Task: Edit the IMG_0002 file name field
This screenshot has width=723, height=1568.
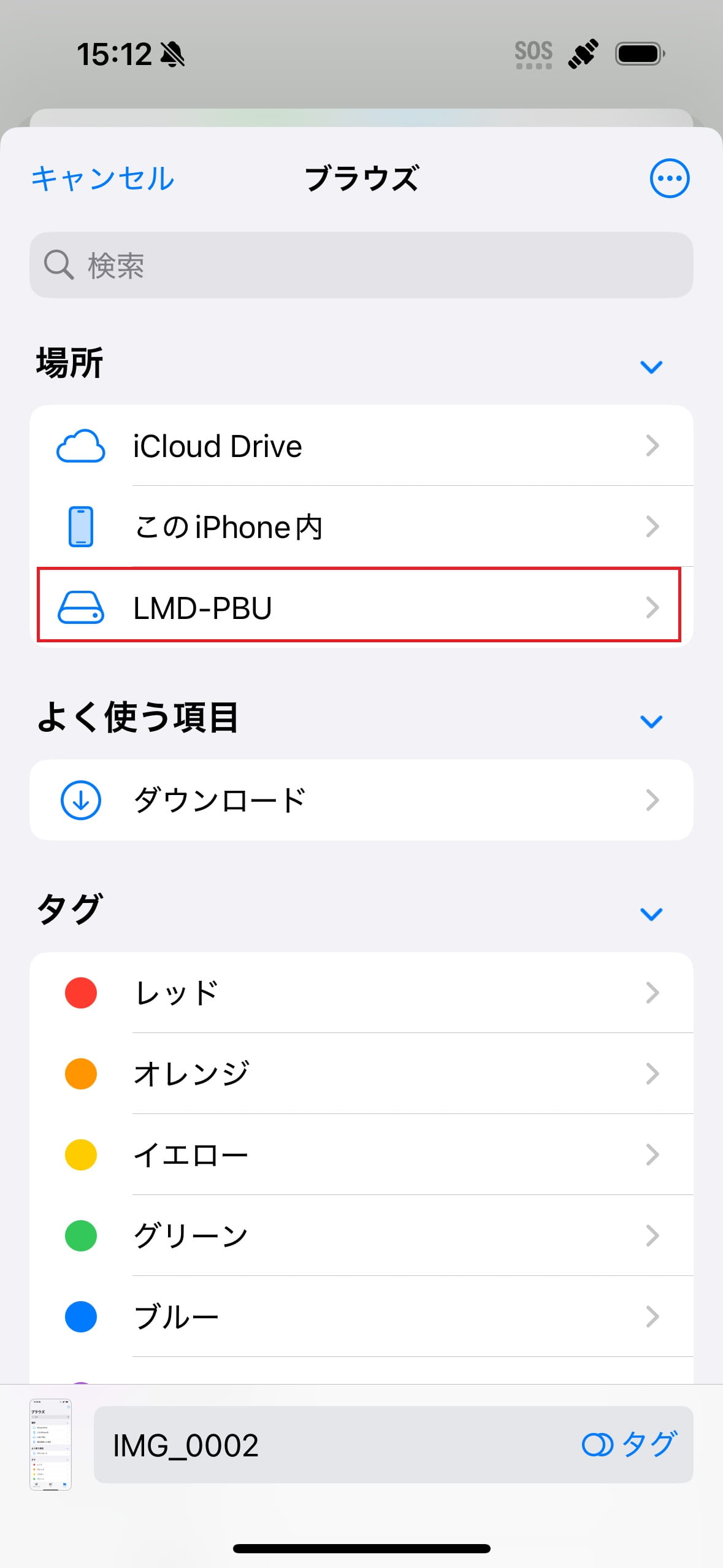Action: (331, 1445)
